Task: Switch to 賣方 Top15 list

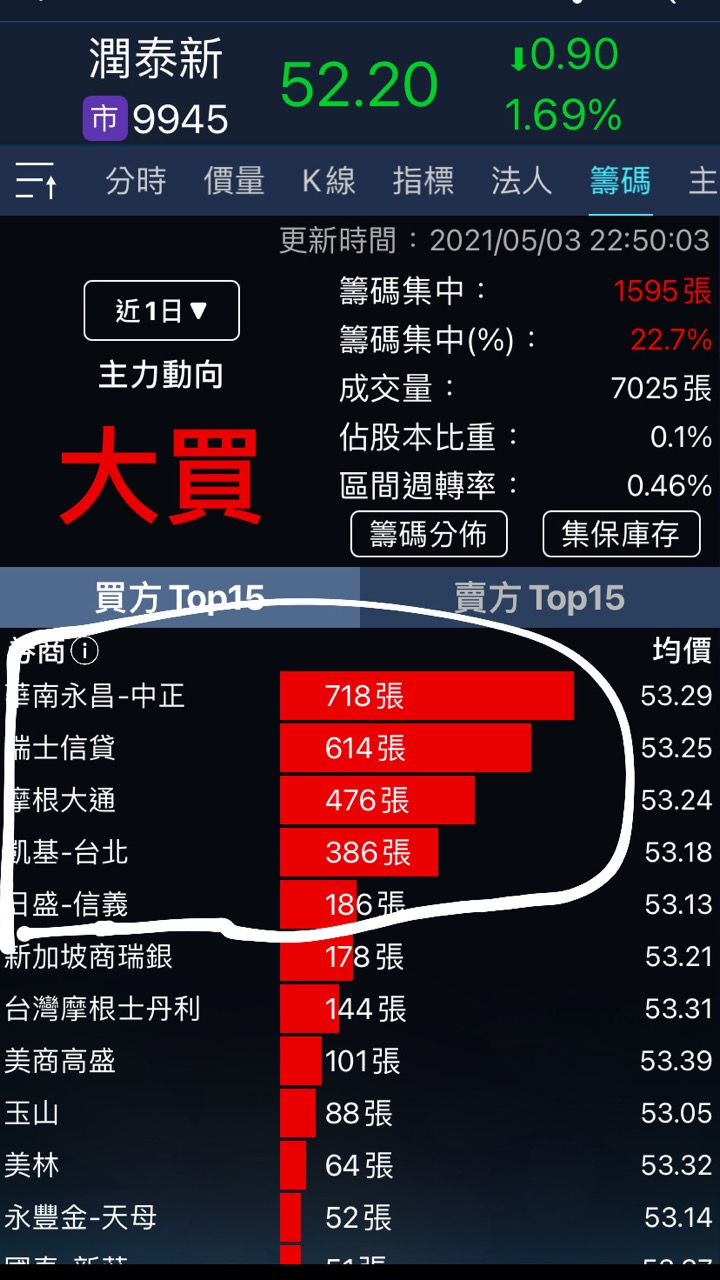Action: (539, 598)
